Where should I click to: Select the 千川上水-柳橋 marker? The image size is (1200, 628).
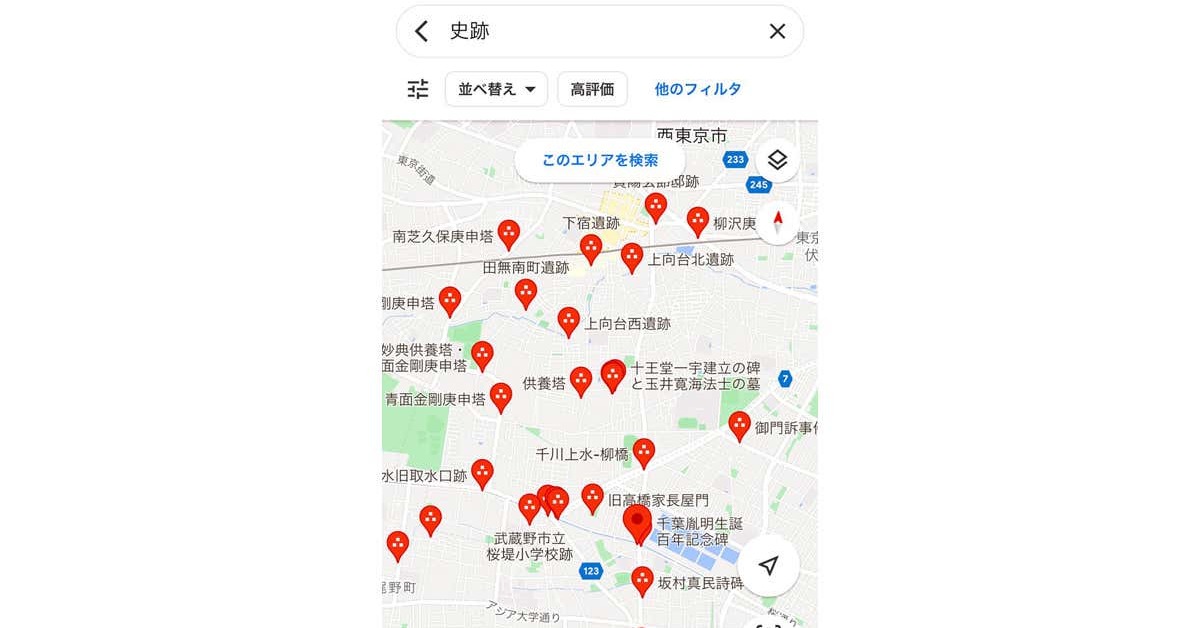coord(644,452)
